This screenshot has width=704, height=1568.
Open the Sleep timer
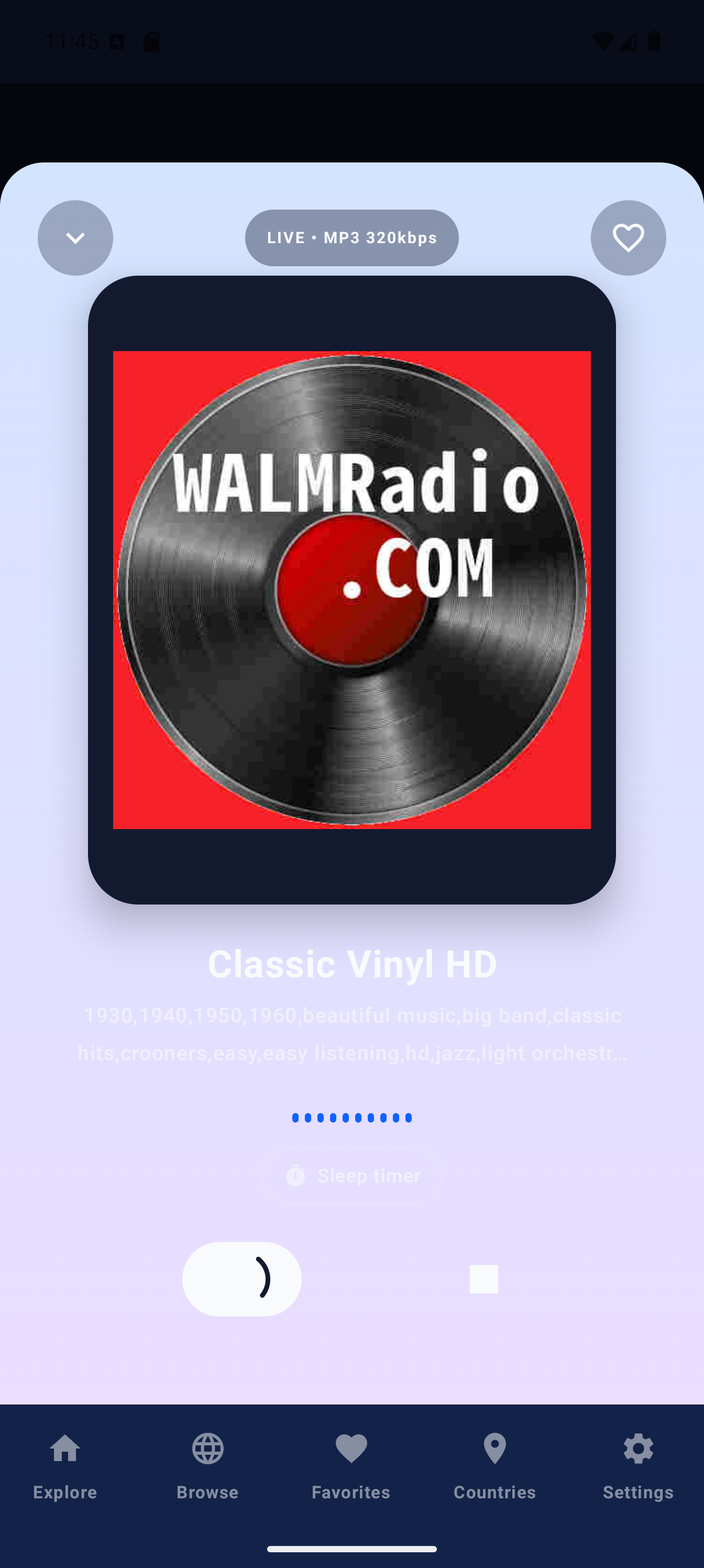coord(351,1175)
